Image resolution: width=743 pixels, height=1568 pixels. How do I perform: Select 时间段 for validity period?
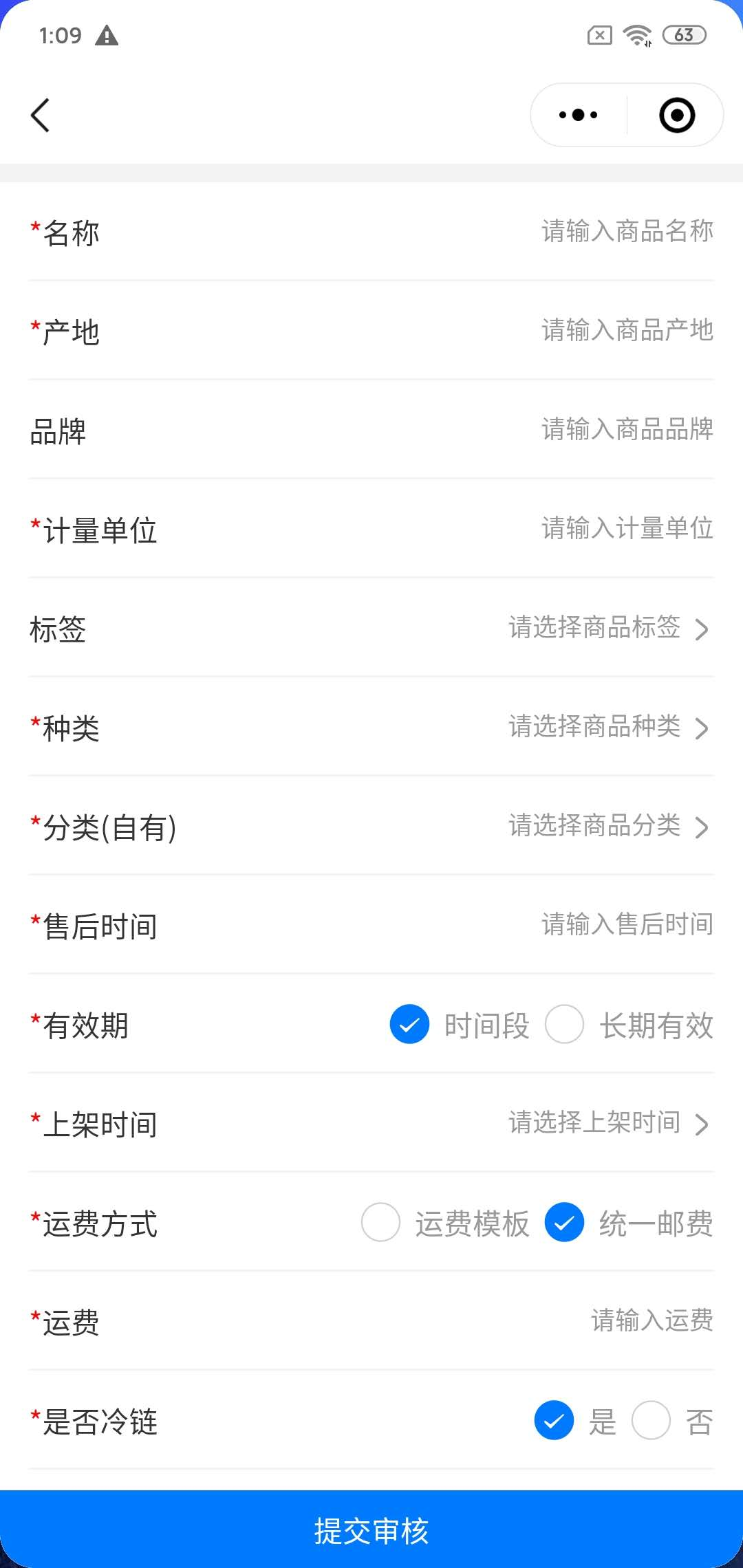(x=410, y=1024)
